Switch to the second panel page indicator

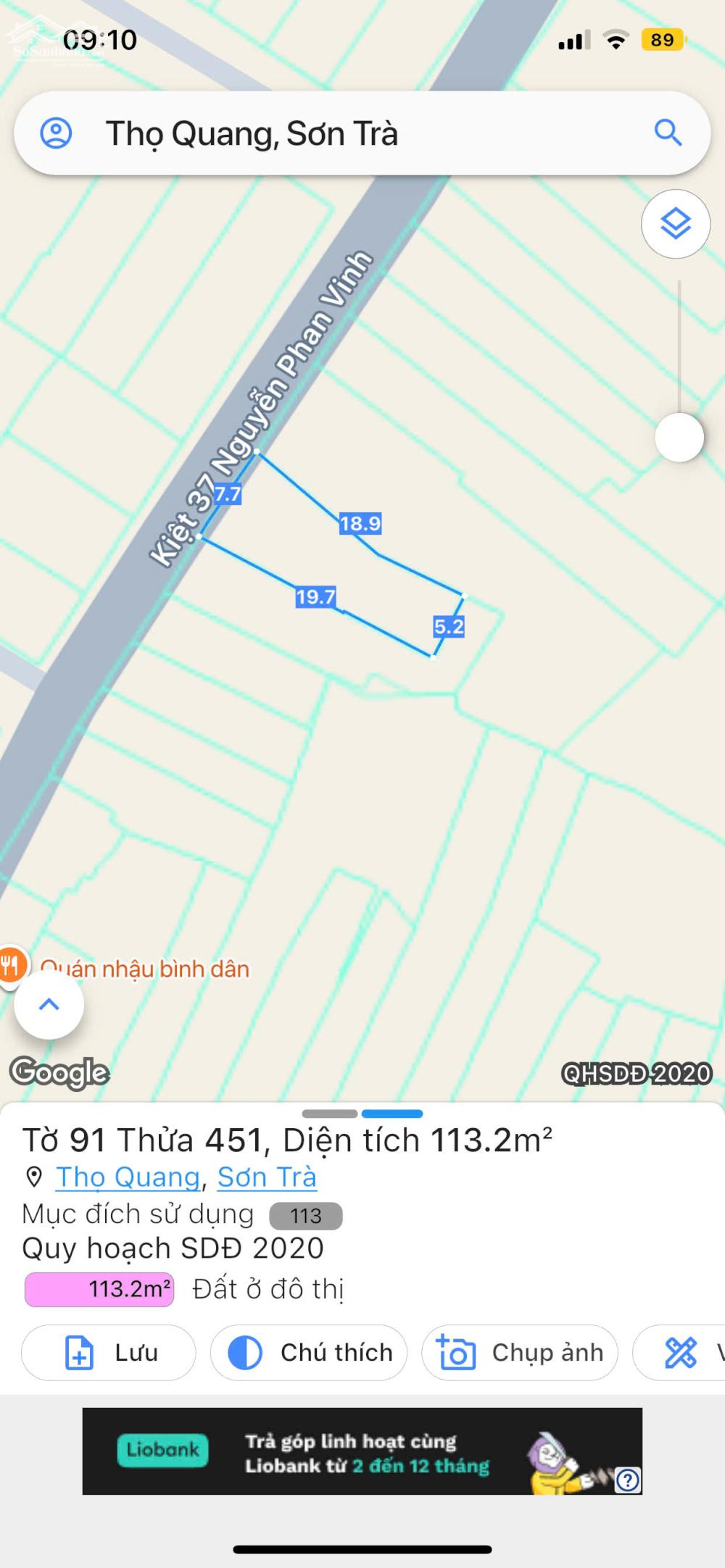pyautogui.click(x=392, y=1114)
